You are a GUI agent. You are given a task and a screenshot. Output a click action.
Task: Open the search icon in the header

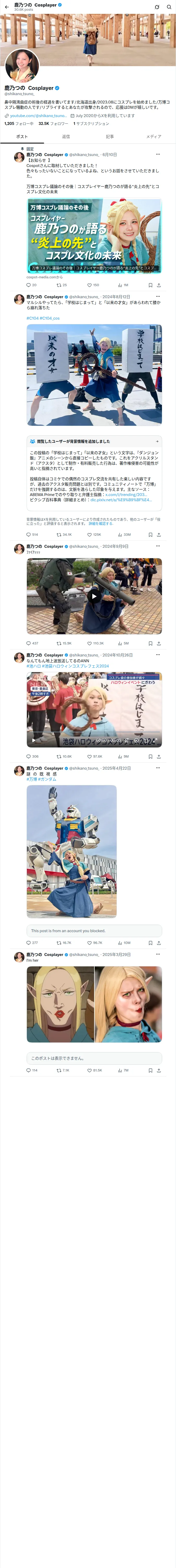[169, 7]
